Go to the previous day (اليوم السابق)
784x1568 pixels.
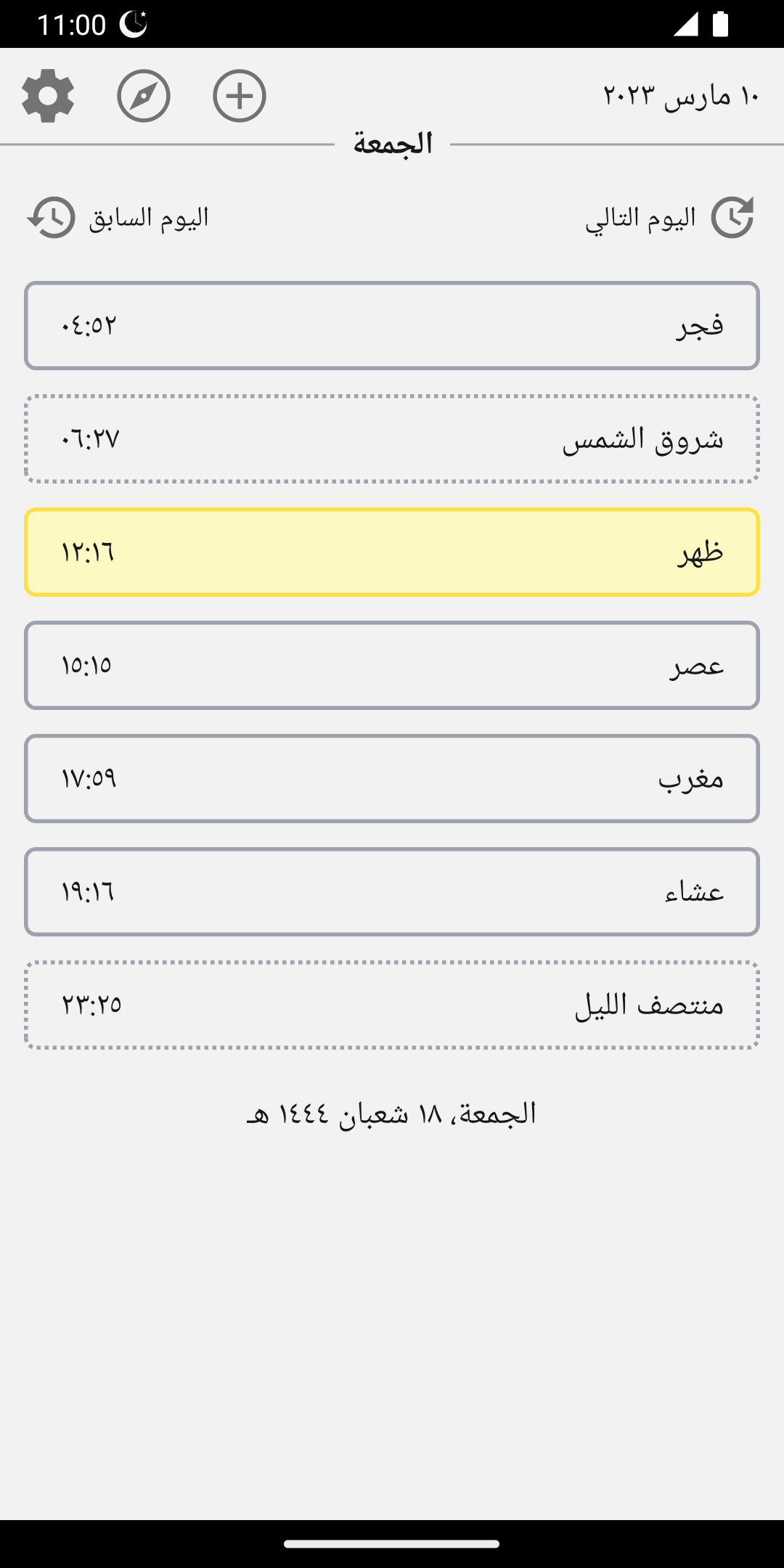coord(118,217)
